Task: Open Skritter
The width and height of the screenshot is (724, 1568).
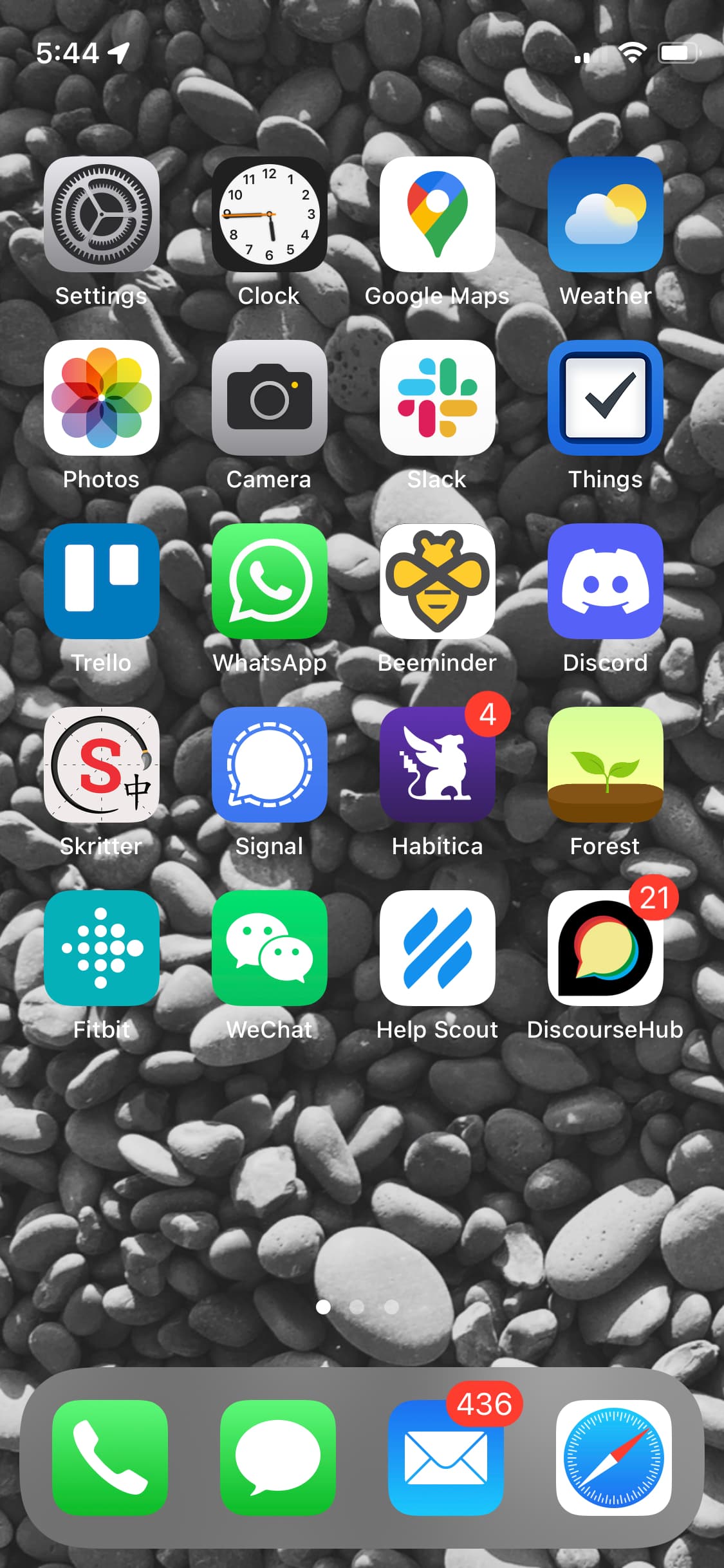Action: tap(102, 765)
